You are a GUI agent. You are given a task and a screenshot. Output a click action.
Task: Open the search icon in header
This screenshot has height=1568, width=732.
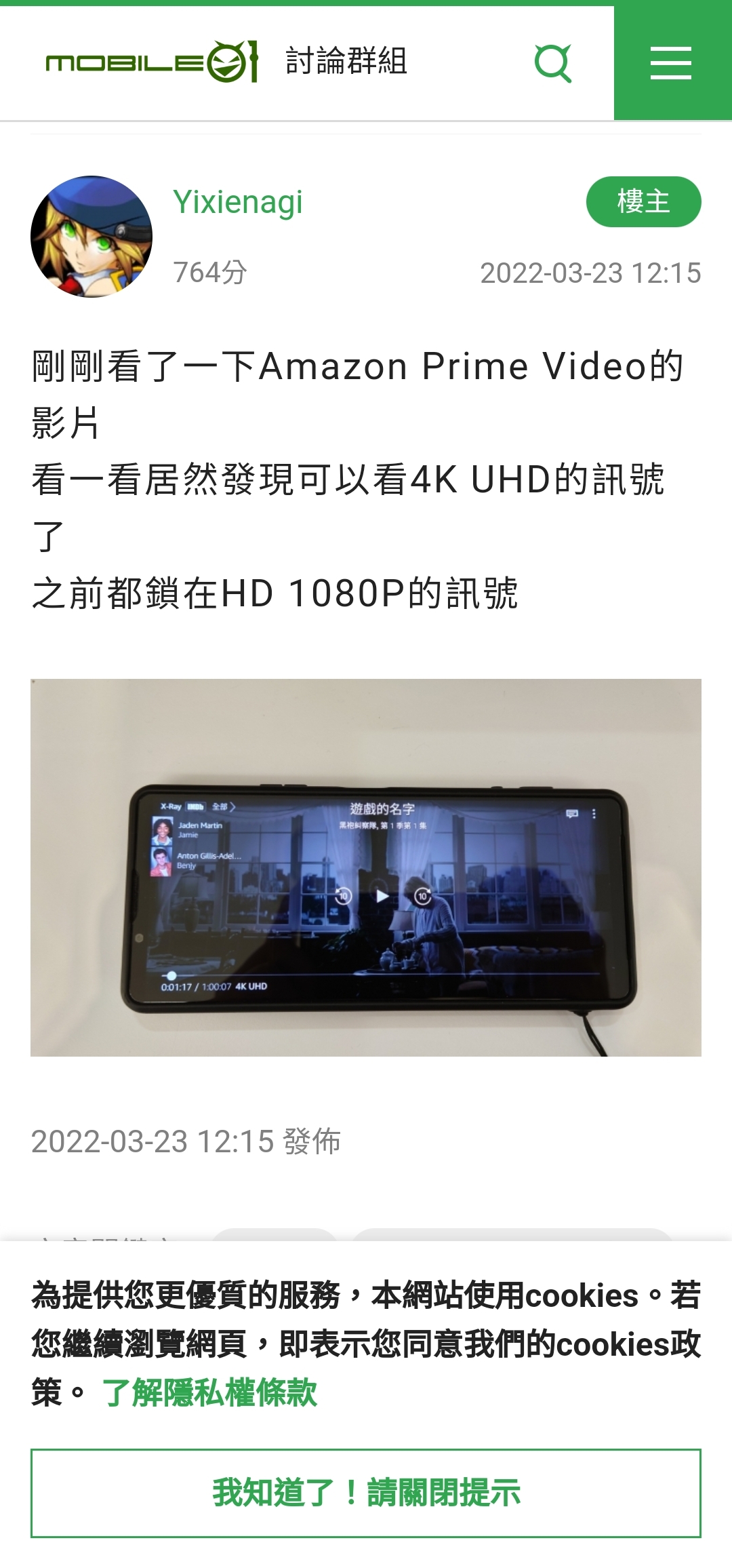point(553,63)
